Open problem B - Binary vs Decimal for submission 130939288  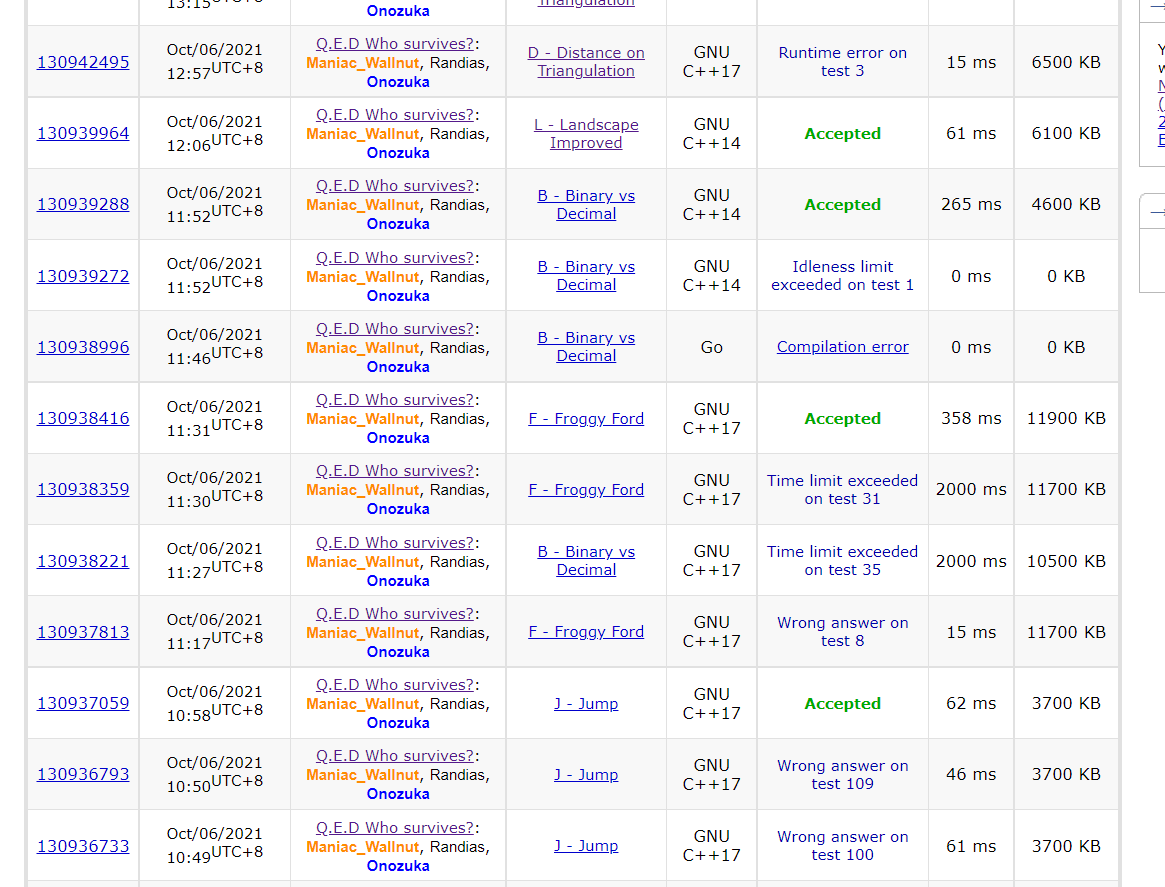click(x=586, y=205)
